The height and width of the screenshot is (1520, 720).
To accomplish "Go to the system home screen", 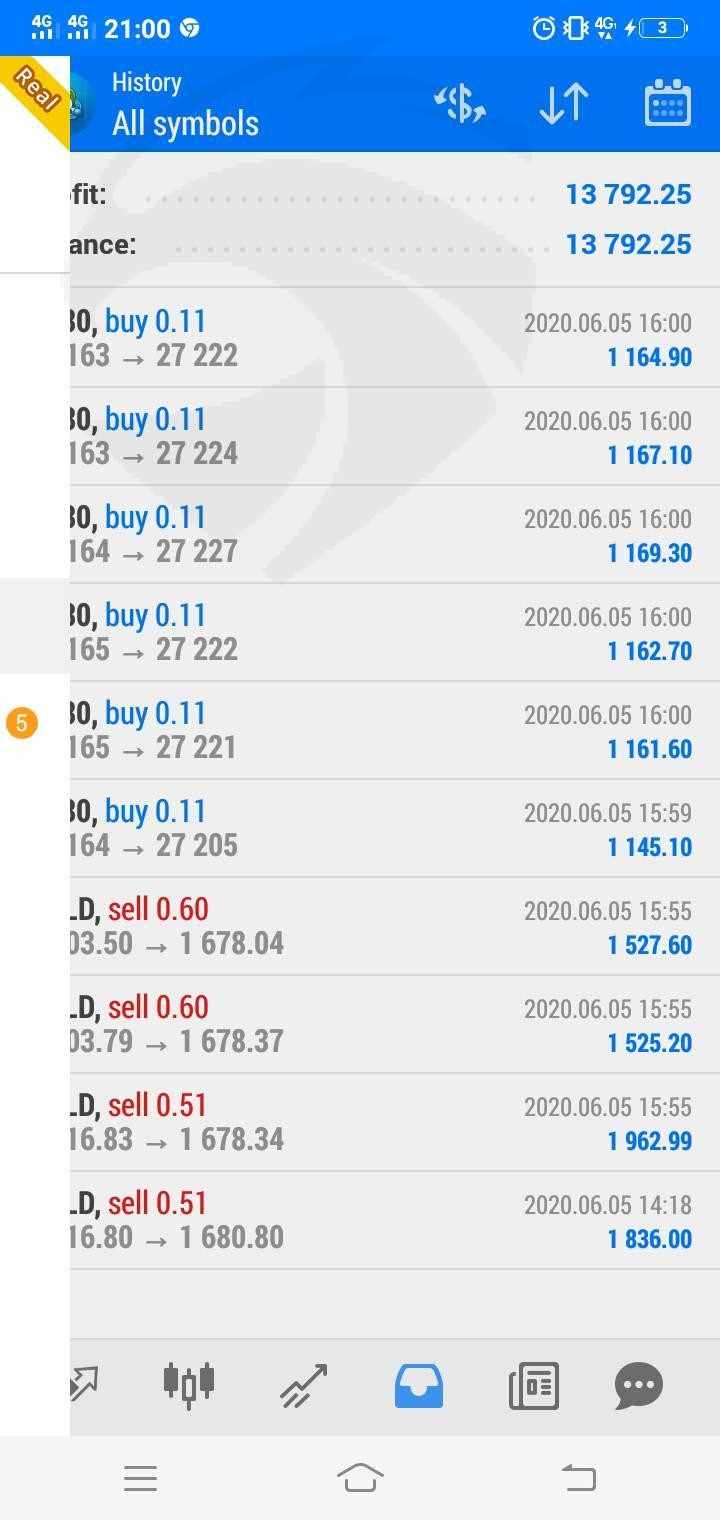I will (360, 1477).
